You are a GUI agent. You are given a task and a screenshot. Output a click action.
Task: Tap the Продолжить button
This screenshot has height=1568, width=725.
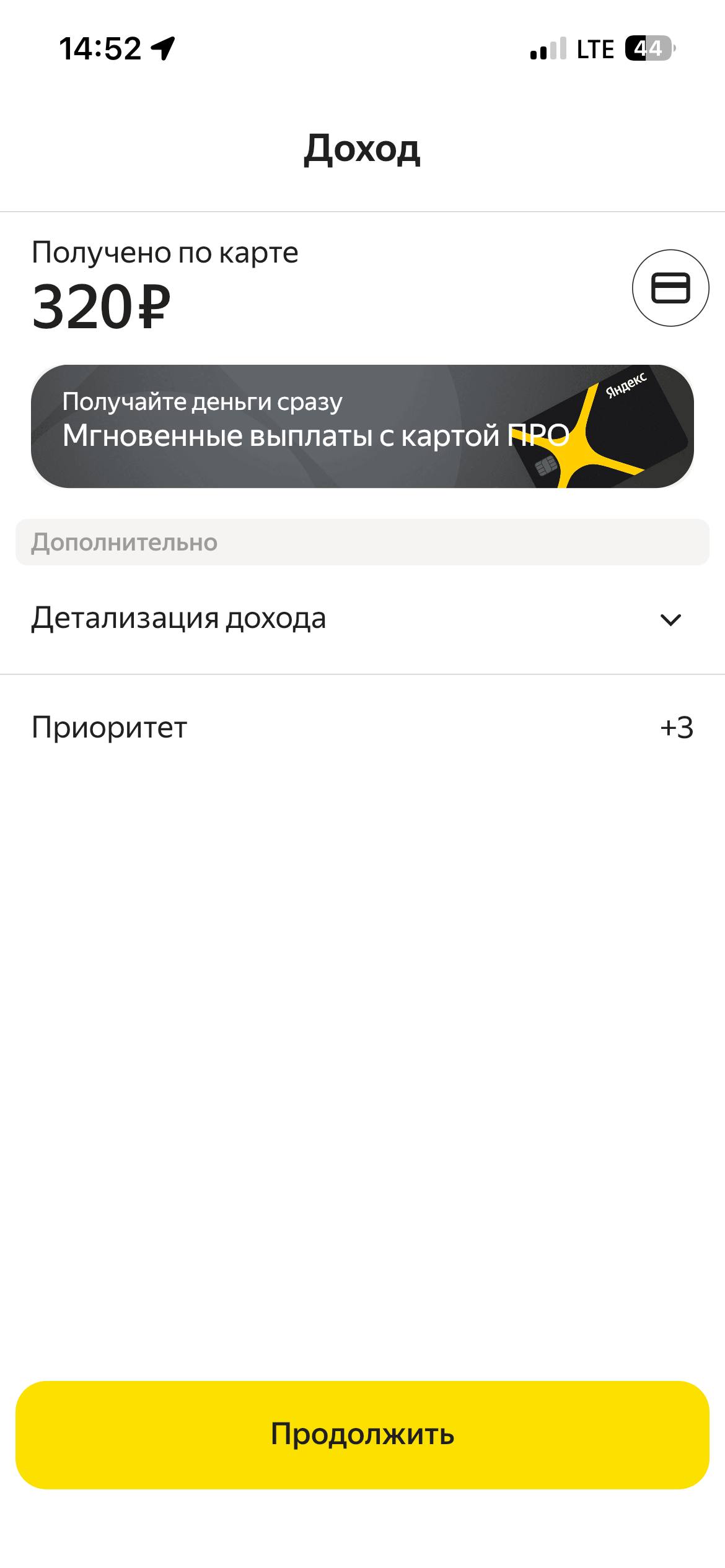click(362, 1434)
